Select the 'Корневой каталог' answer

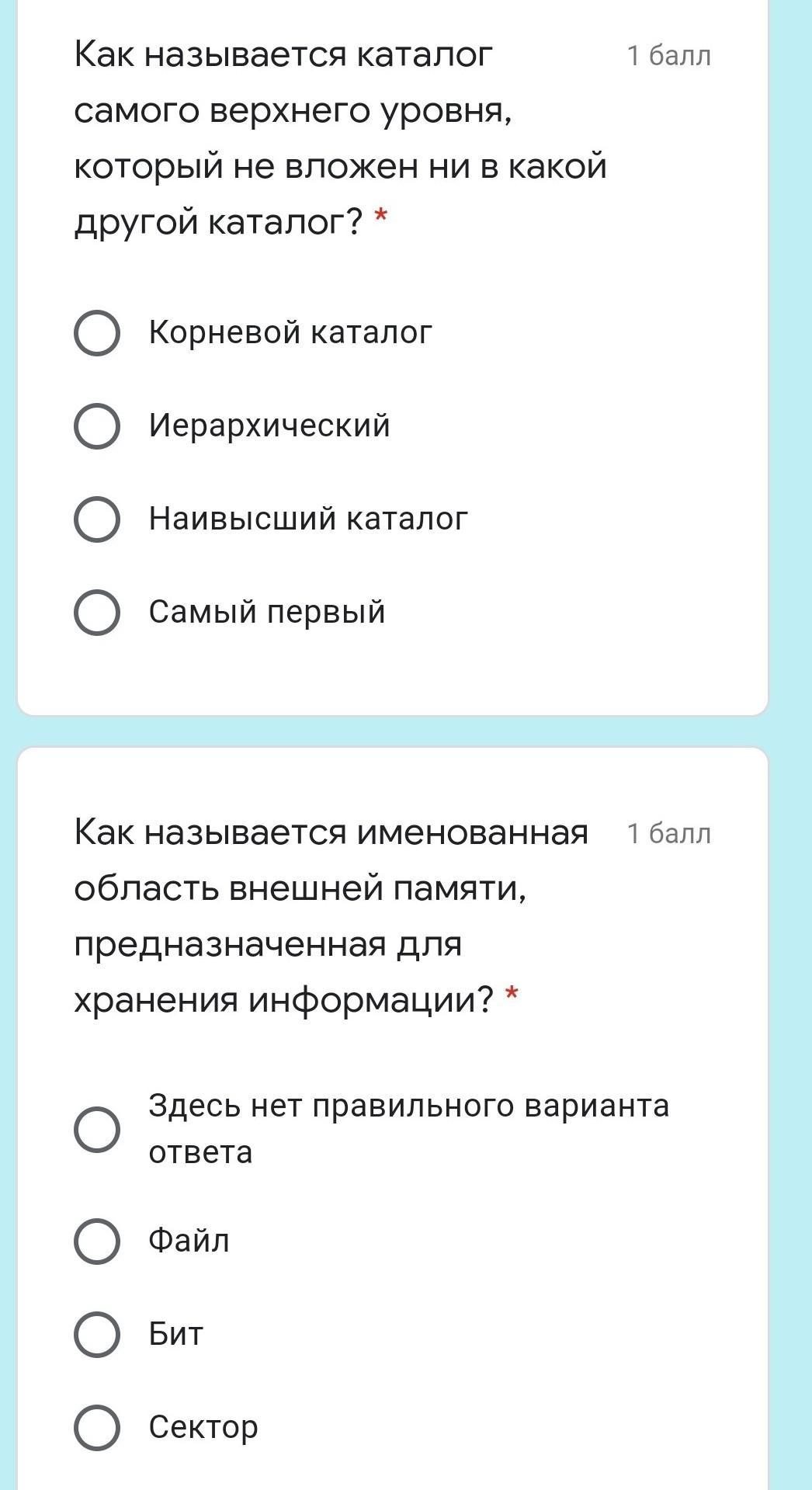point(97,333)
